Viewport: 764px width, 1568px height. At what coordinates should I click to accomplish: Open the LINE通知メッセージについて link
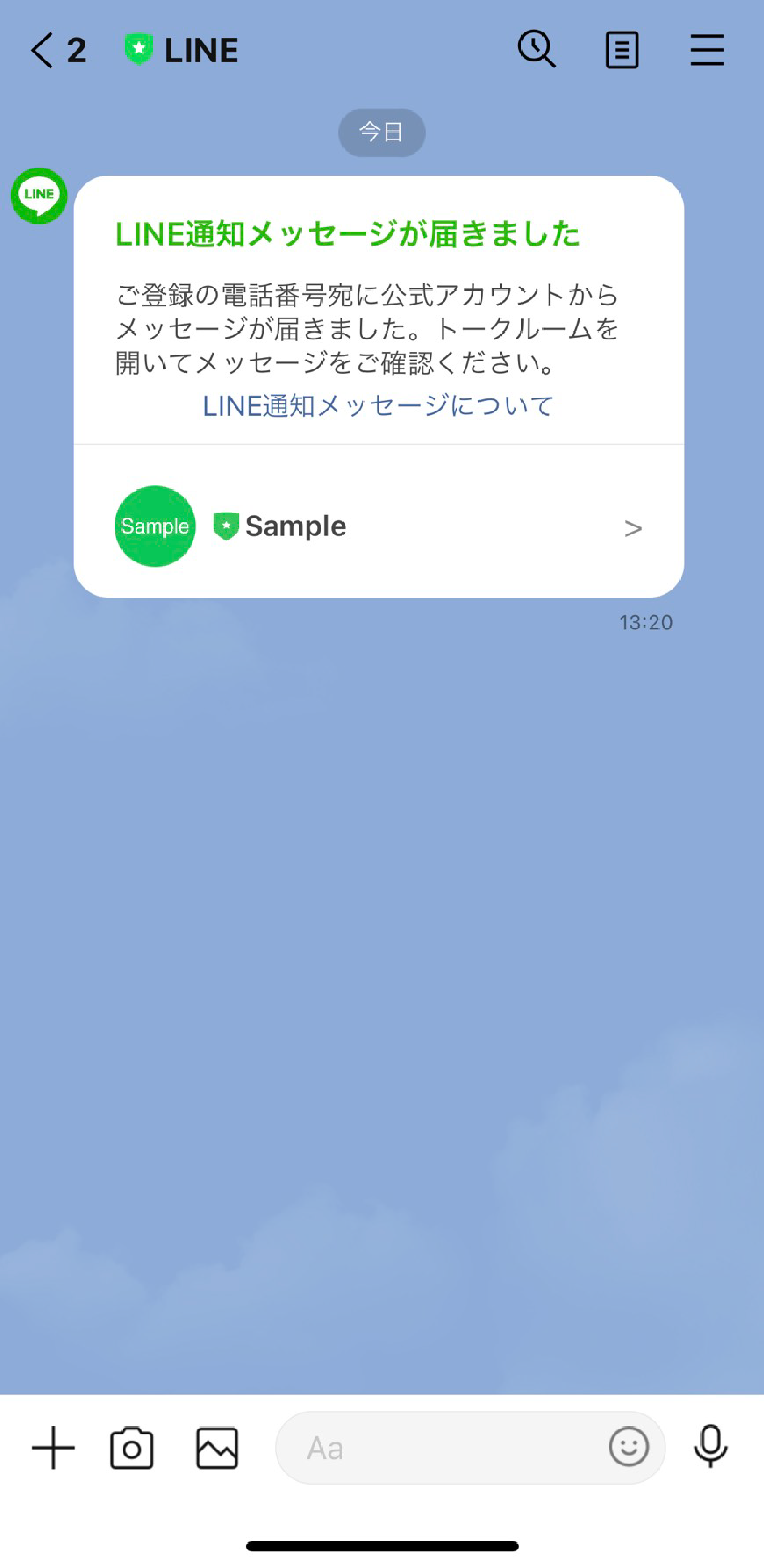[x=378, y=406]
